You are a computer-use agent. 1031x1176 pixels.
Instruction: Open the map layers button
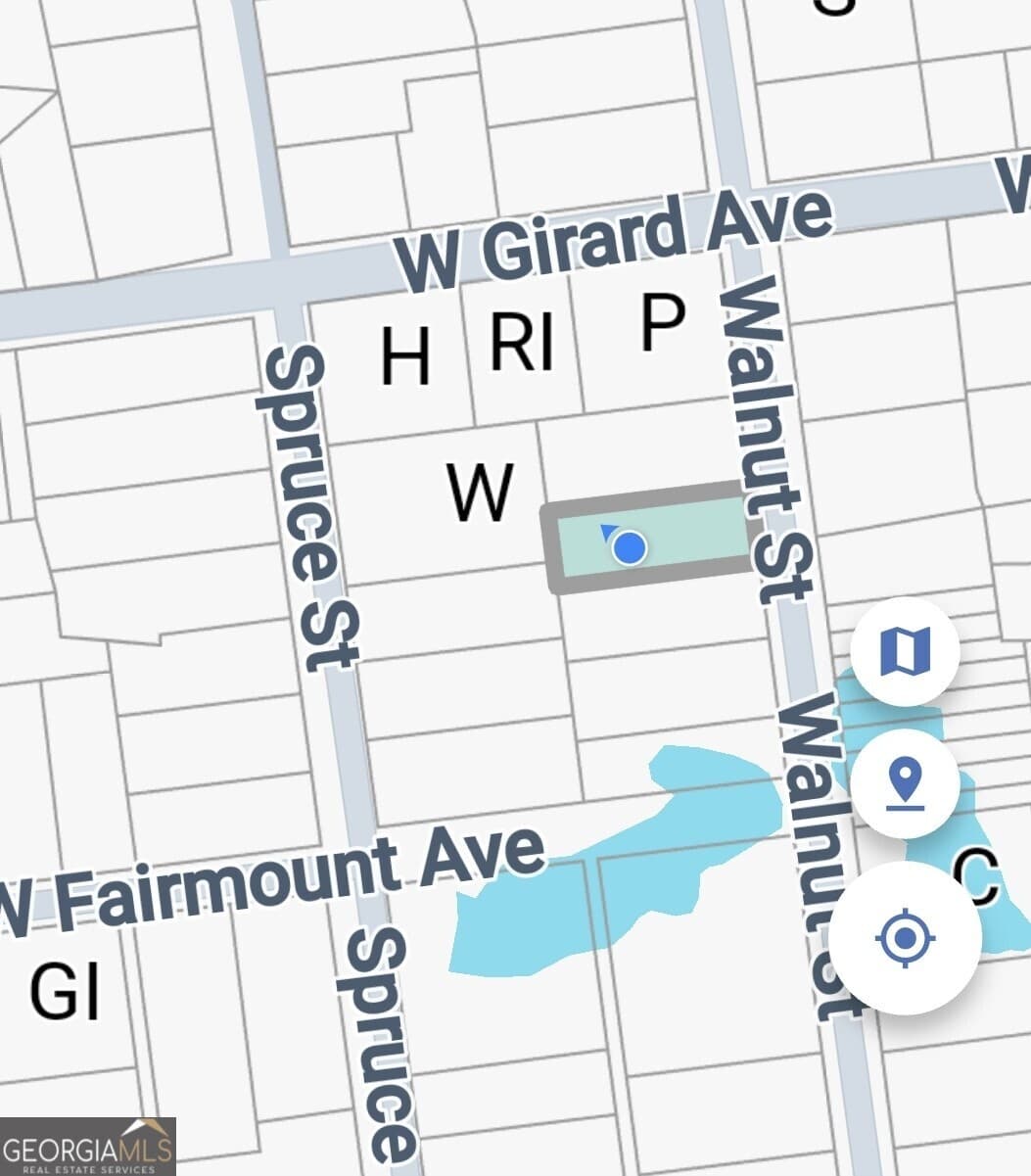[905, 651]
